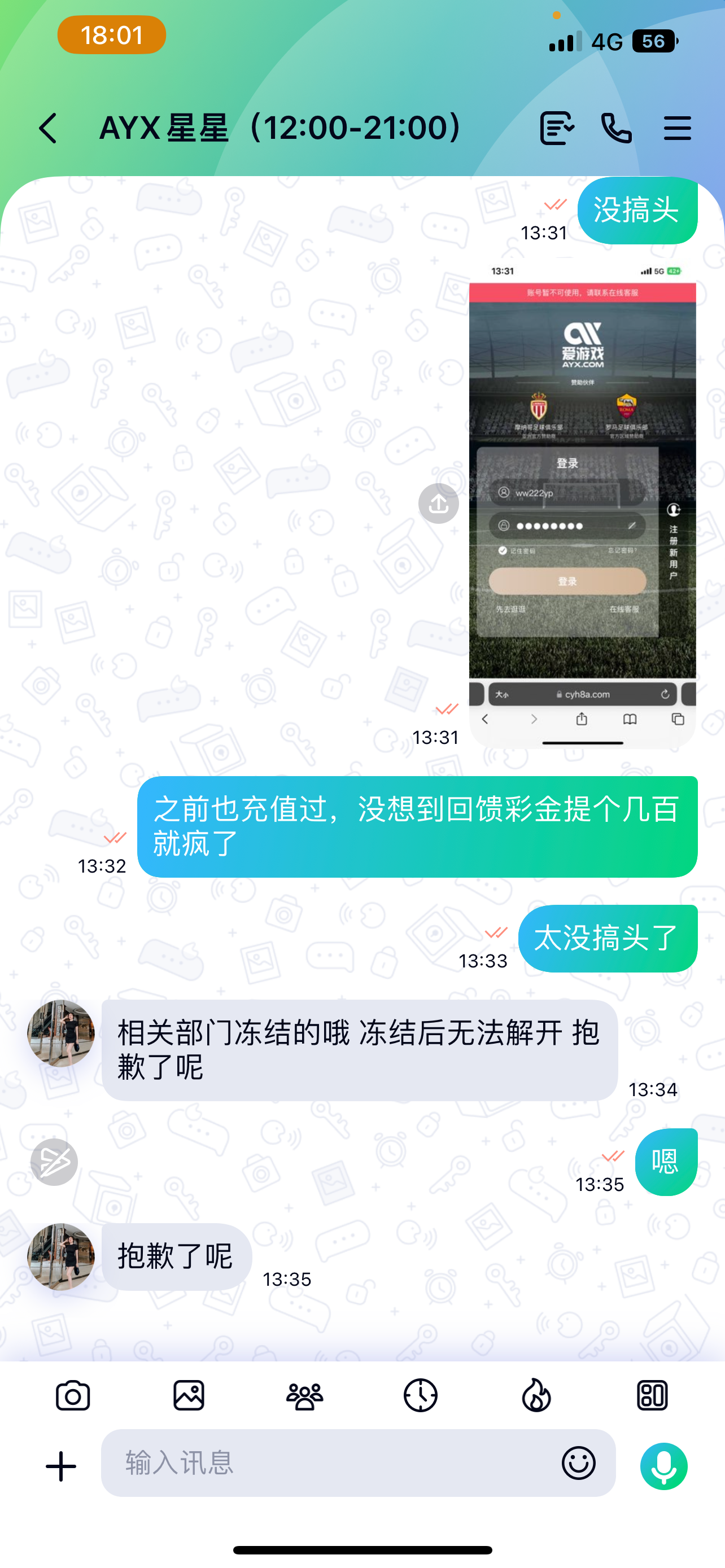Open the group people icon in the toolbar
Screen dimensions: 725x1568
[304, 1395]
